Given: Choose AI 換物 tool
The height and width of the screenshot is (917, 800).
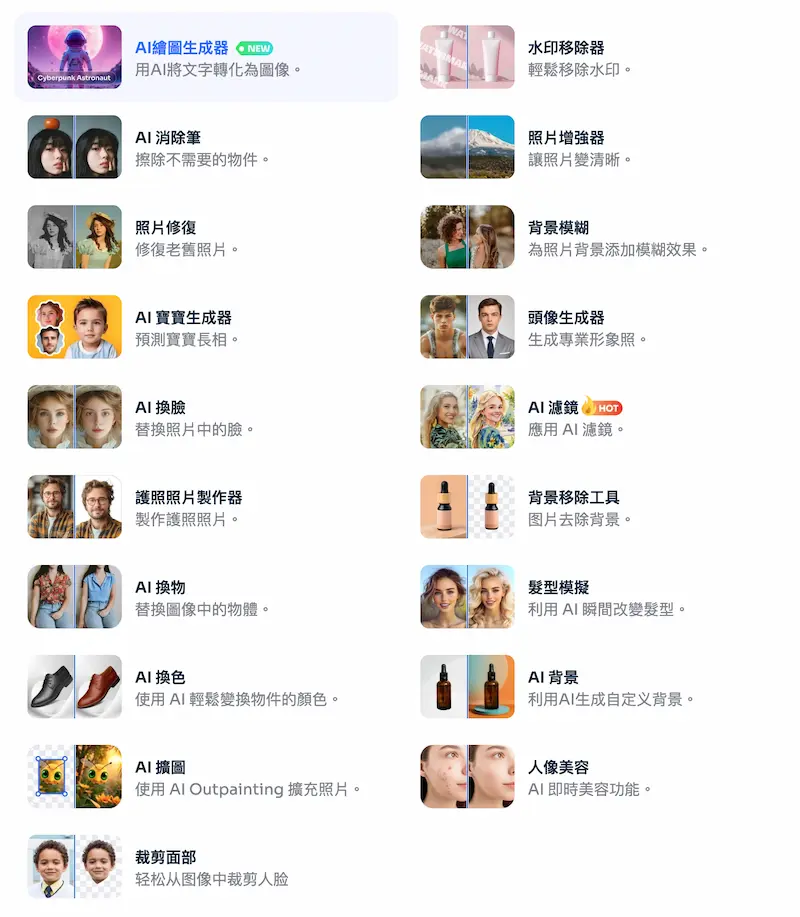Looking at the screenshot, I should (160, 588).
